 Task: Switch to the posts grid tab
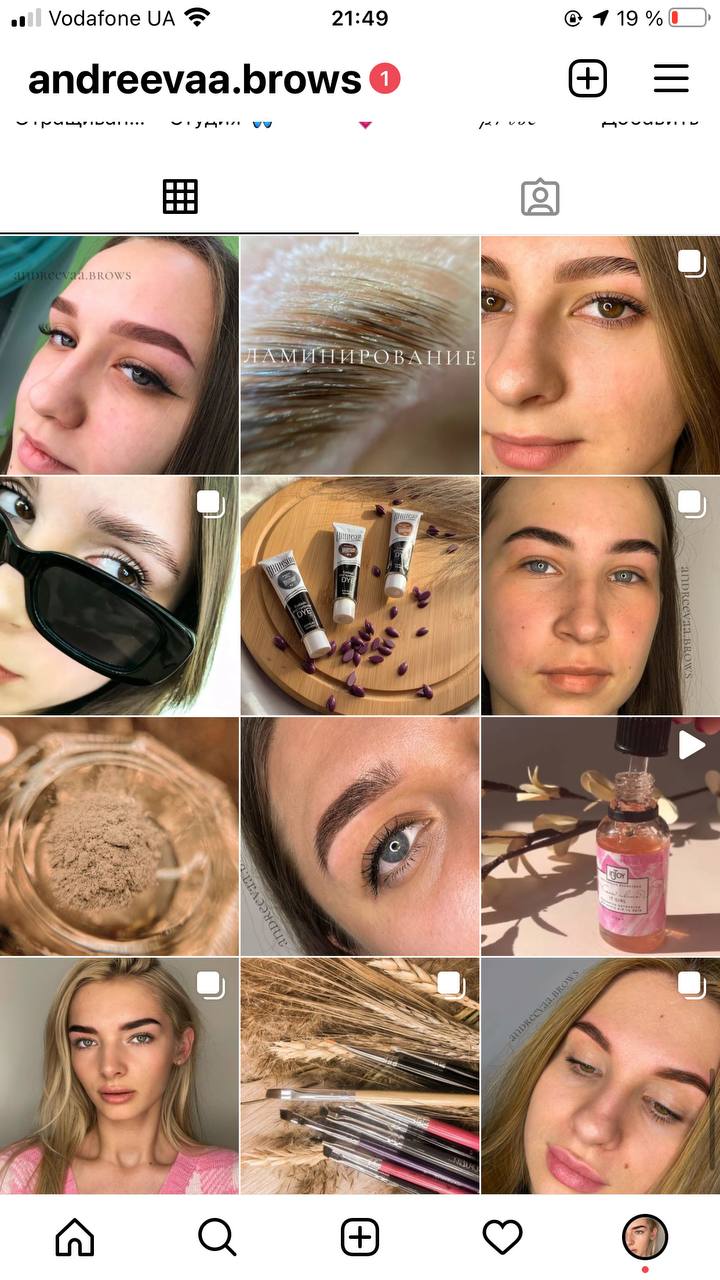point(180,197)
